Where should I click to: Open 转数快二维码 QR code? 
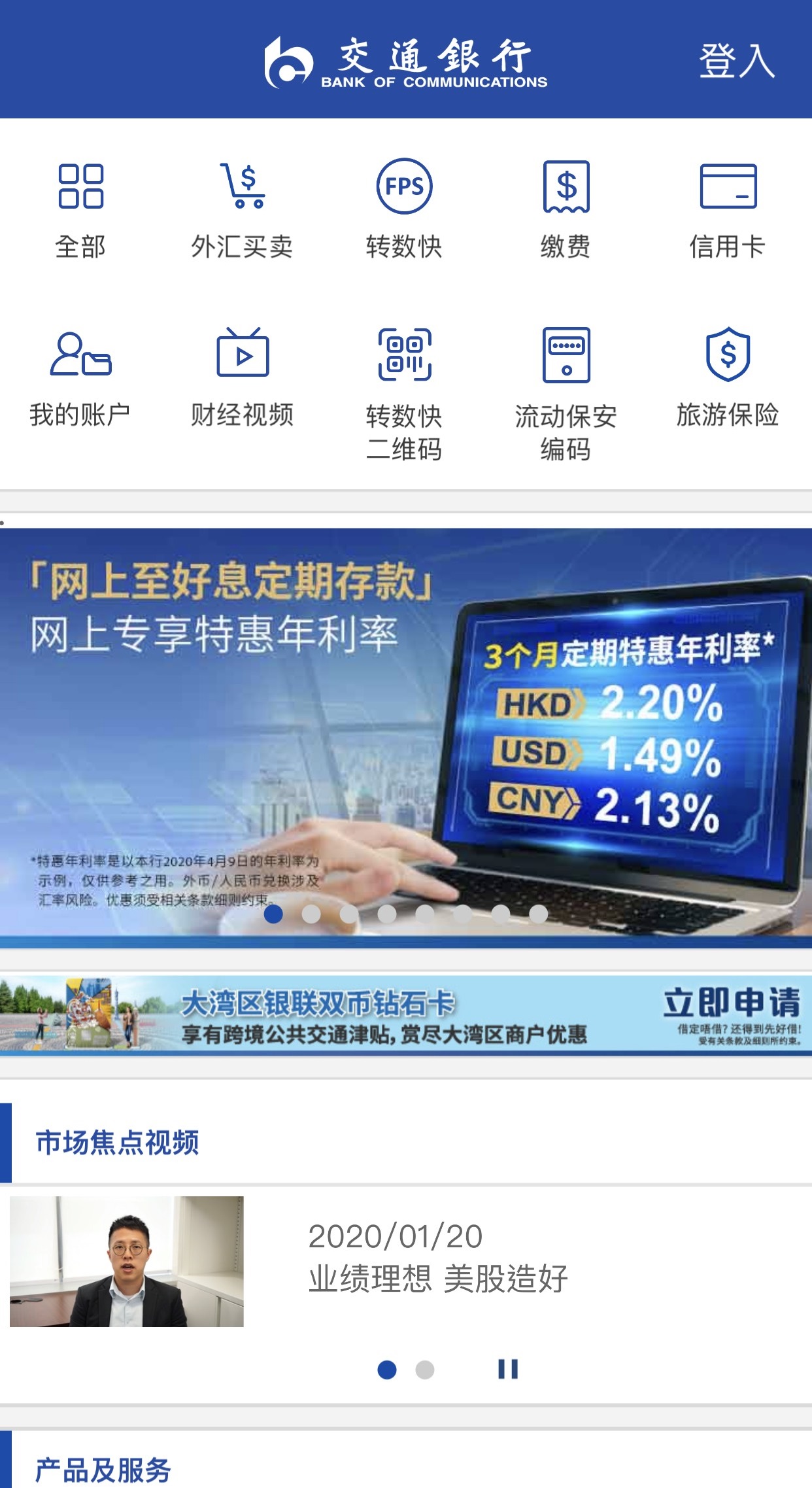[x=404, y=392]
